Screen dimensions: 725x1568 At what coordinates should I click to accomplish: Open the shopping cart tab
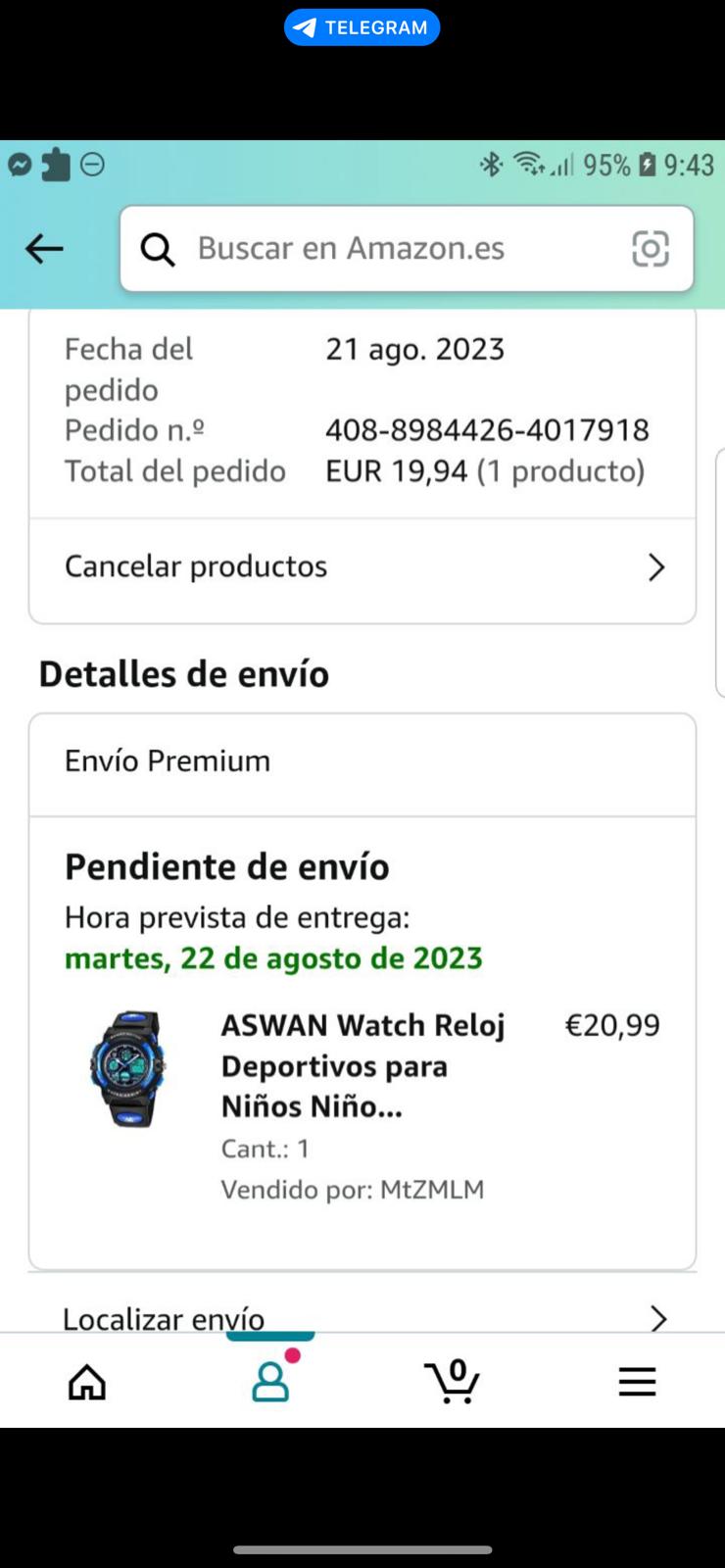[x=453, y=1382]
